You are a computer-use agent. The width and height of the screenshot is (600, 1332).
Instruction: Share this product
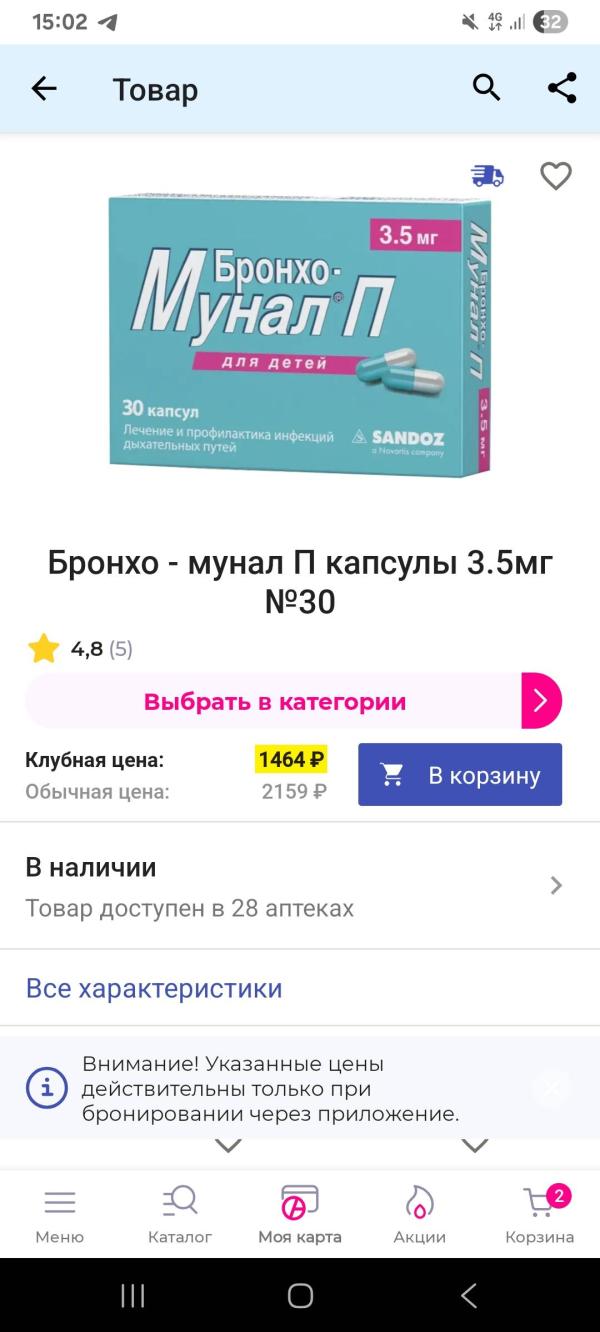562,88
